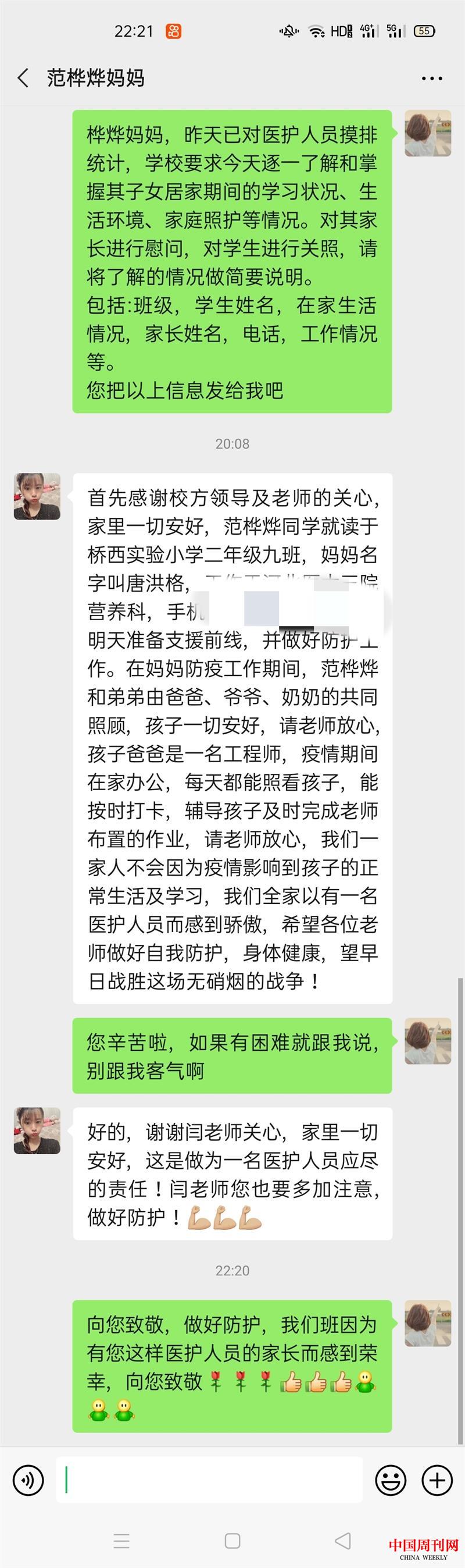Open the plus attachments menu
The width and height of the screenshot is (465, 1568).
click(x=437, y=1480)
